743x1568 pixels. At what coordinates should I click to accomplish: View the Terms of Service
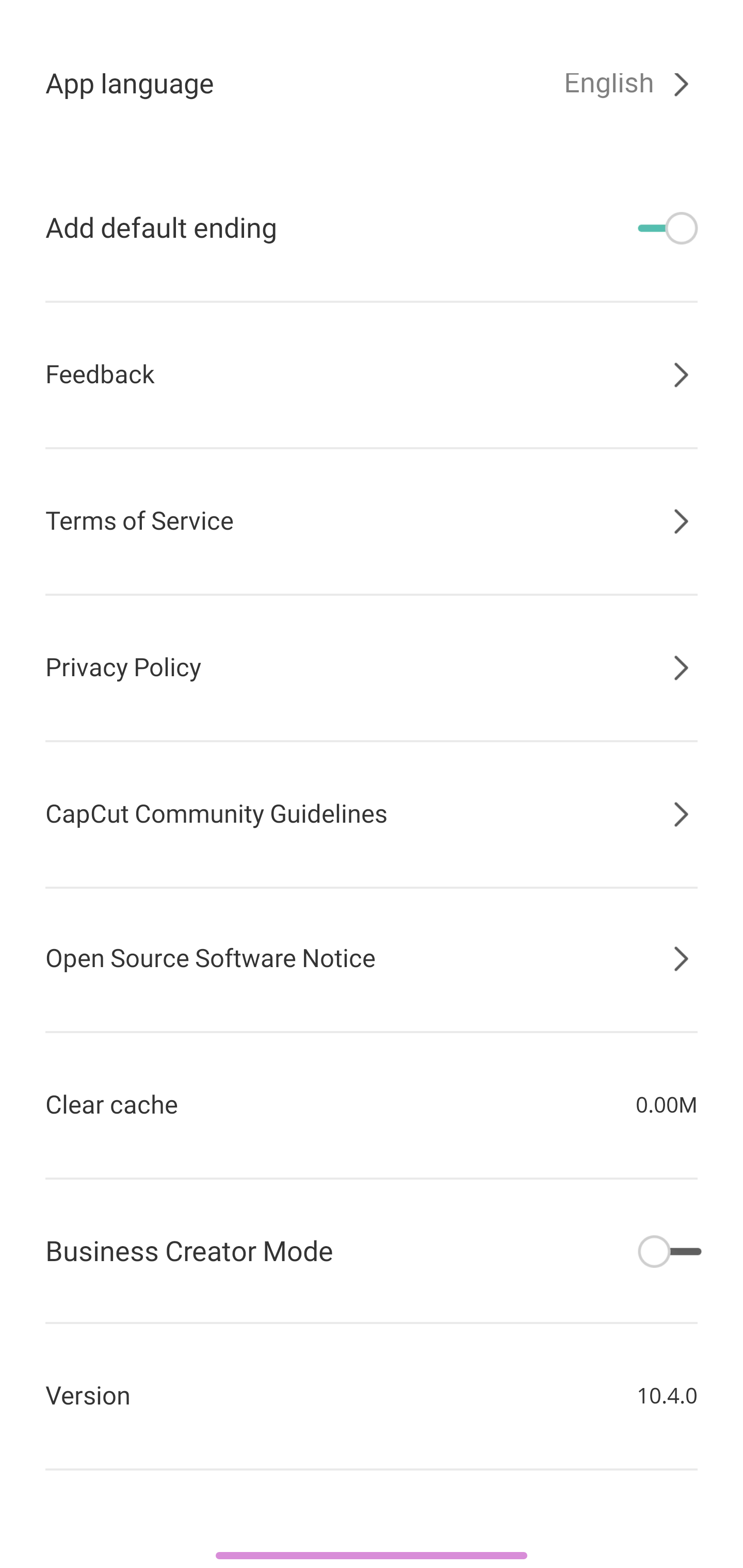pyautogui.click(x=372, y=521)
